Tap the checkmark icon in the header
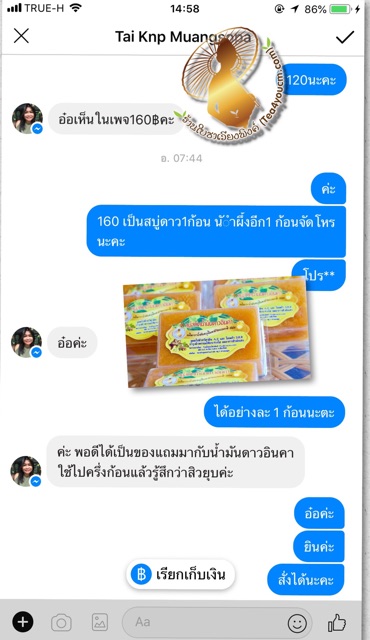This screenshot has height=640, width=370. tap(345, 38)
